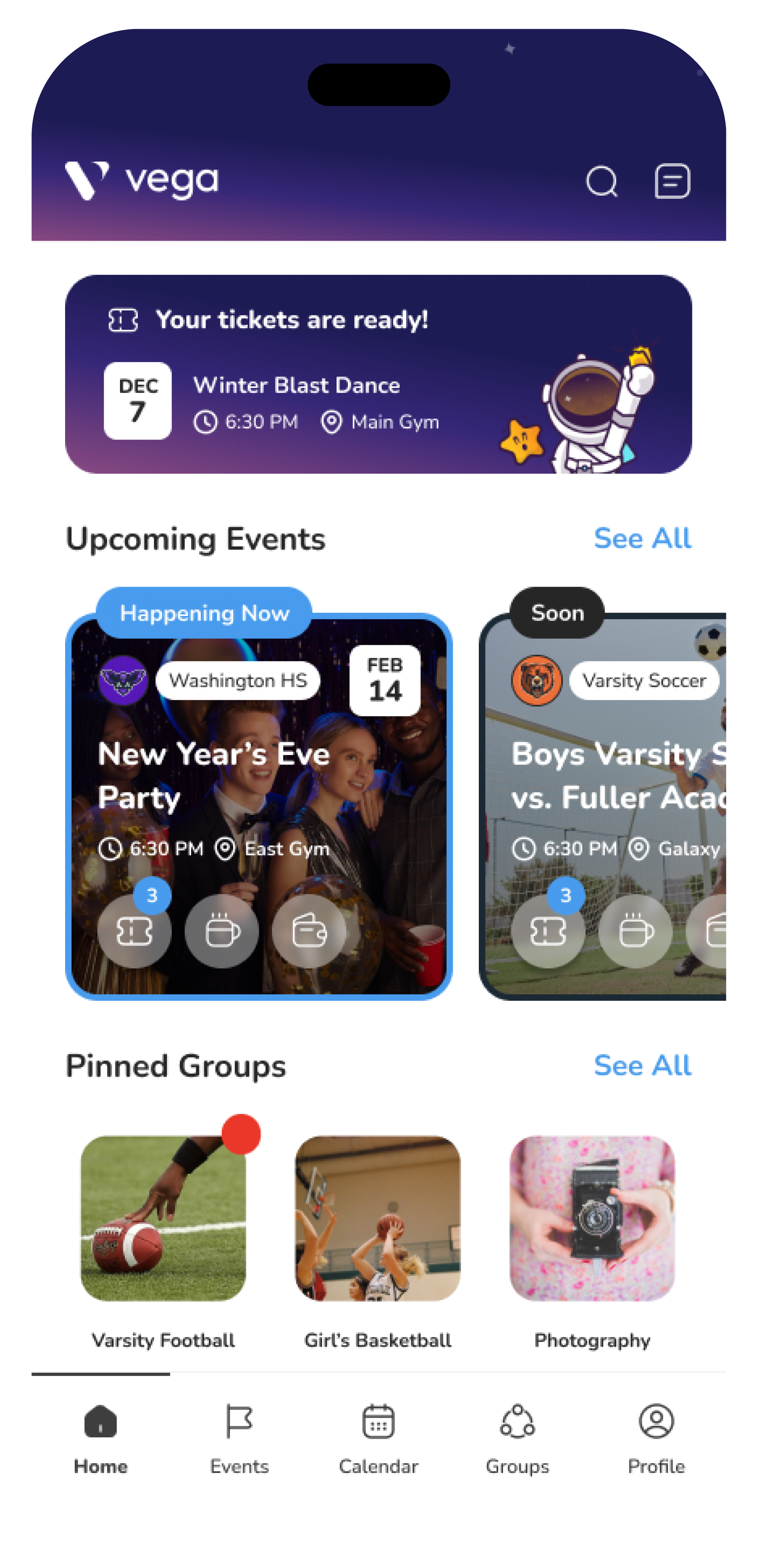757x1568 pixels.
Task: Open the Girl's Basketball group
Action: tap(377, 1242)
